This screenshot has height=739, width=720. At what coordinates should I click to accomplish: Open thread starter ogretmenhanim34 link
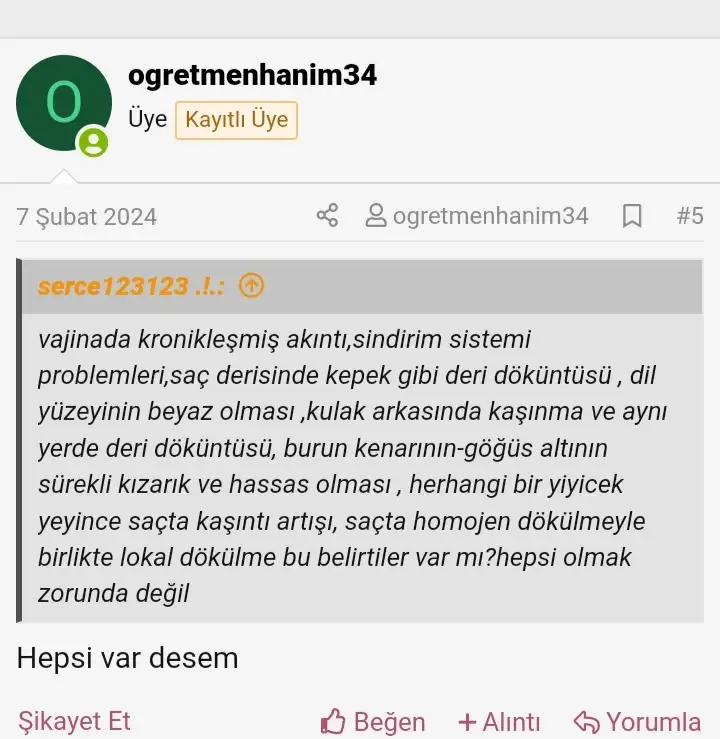coord(477,216)
